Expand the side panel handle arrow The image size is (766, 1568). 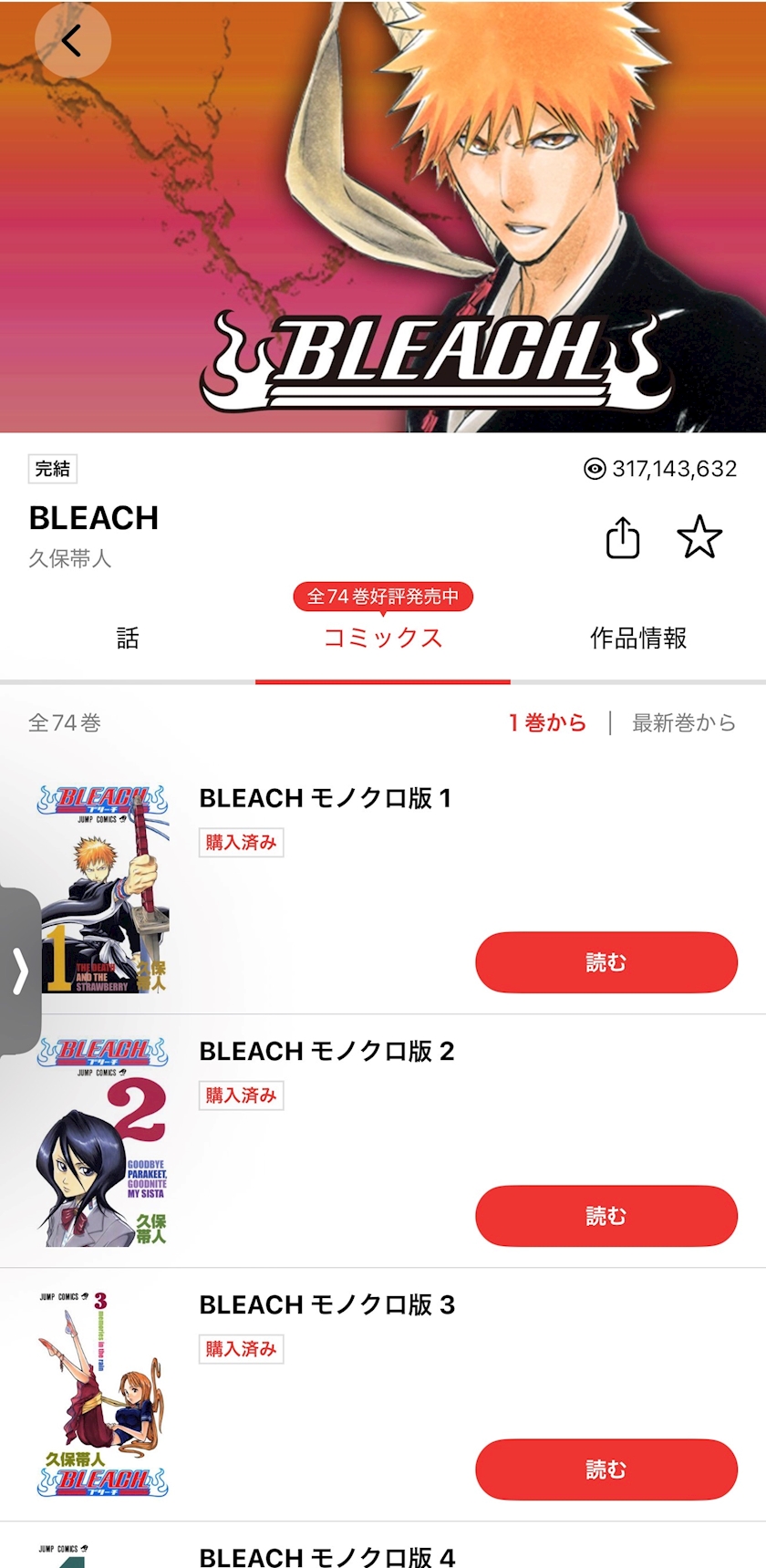point(20,971)
